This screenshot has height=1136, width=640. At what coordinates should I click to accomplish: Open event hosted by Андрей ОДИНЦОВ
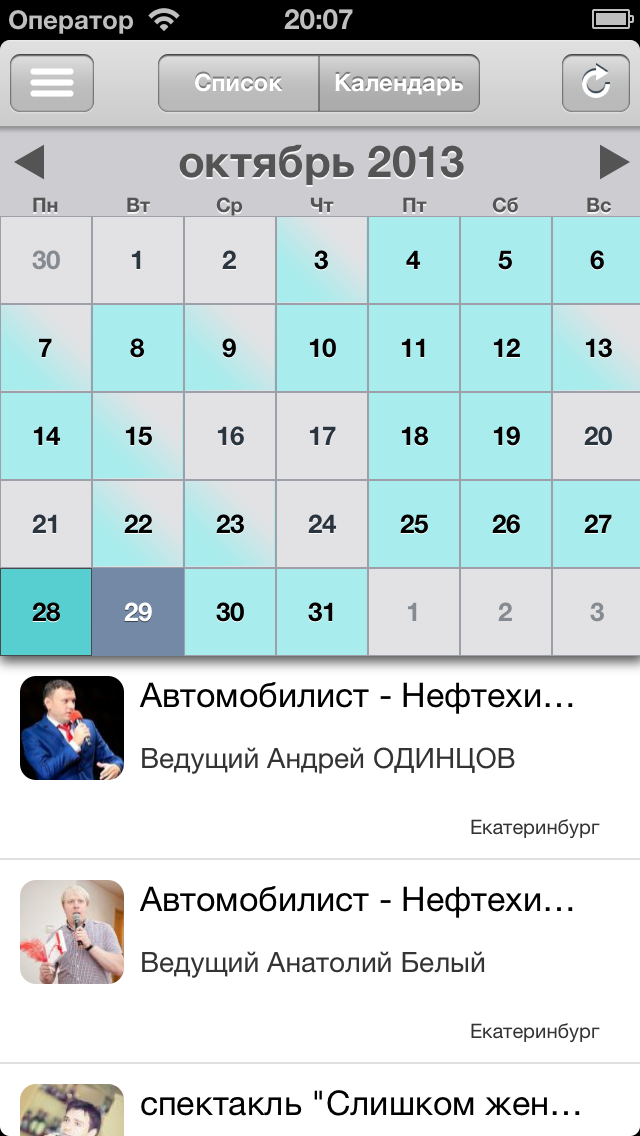(x=320, y=758)
